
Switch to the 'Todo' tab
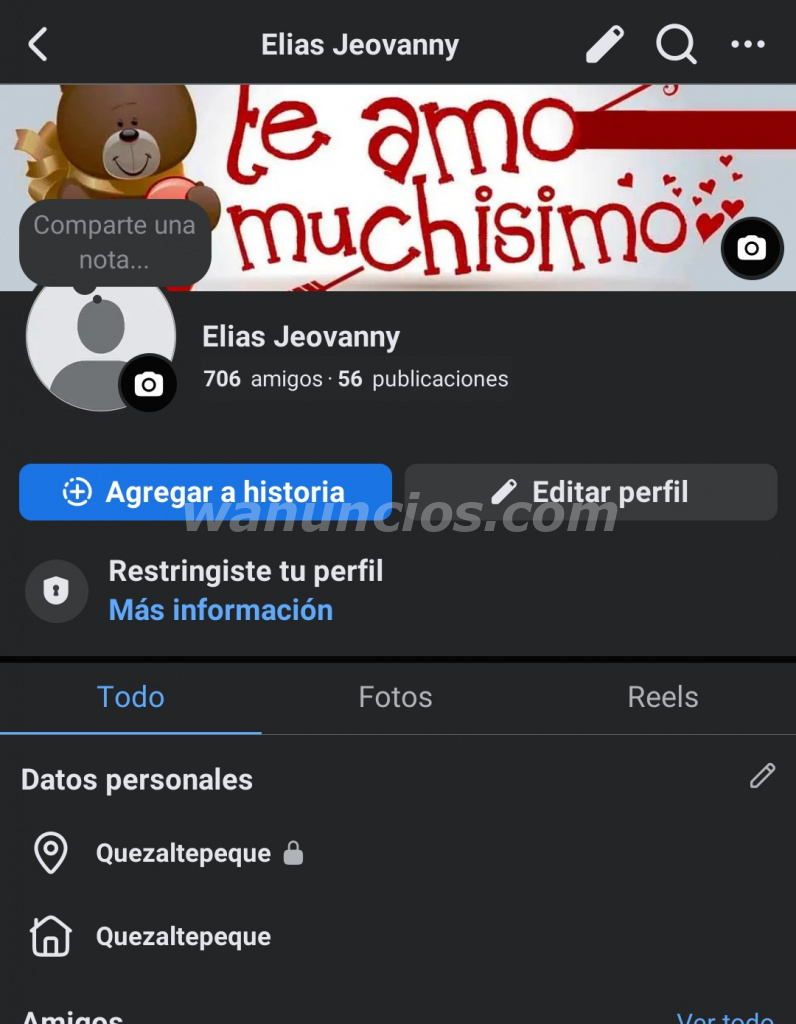click(x=130, y=697)
